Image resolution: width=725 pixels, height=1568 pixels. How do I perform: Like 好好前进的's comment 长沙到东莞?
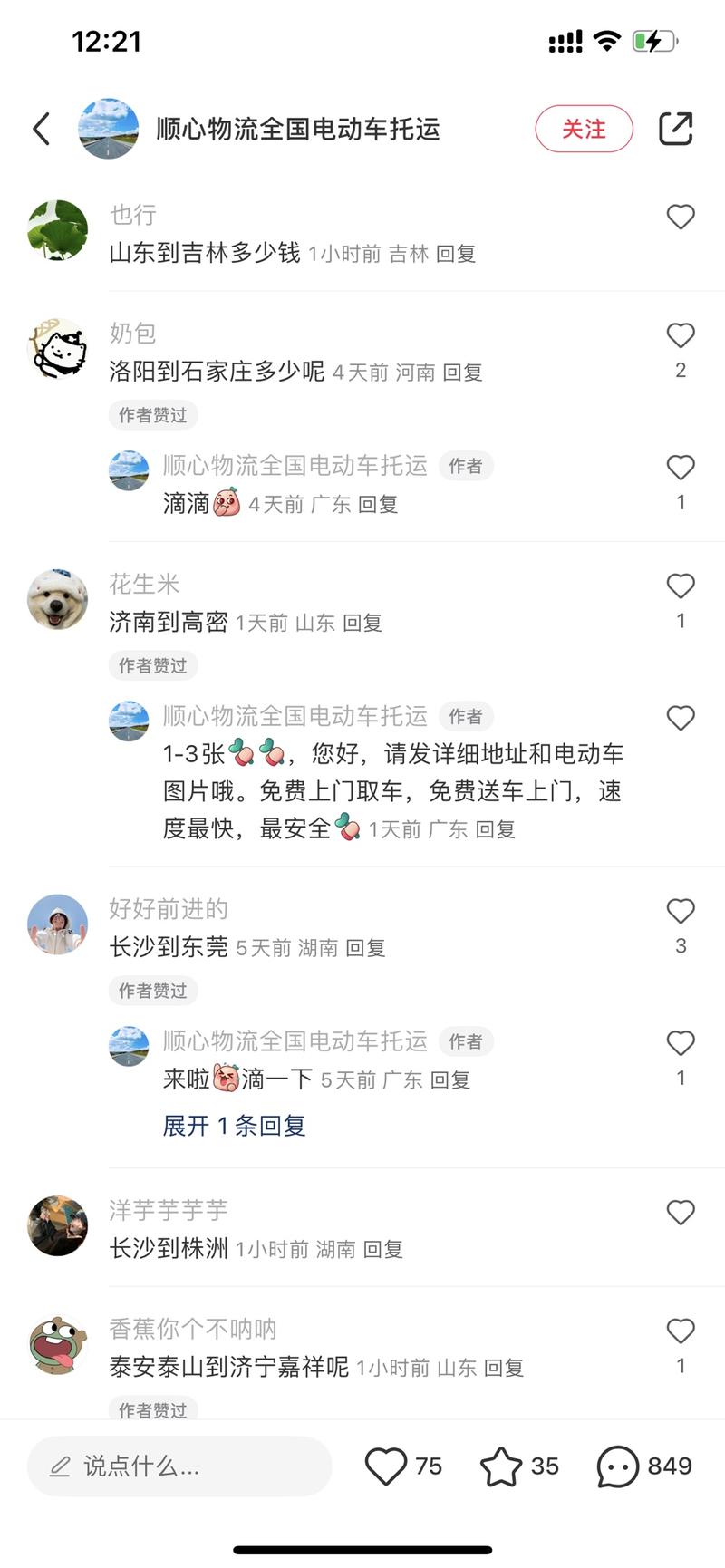point(681,911)
